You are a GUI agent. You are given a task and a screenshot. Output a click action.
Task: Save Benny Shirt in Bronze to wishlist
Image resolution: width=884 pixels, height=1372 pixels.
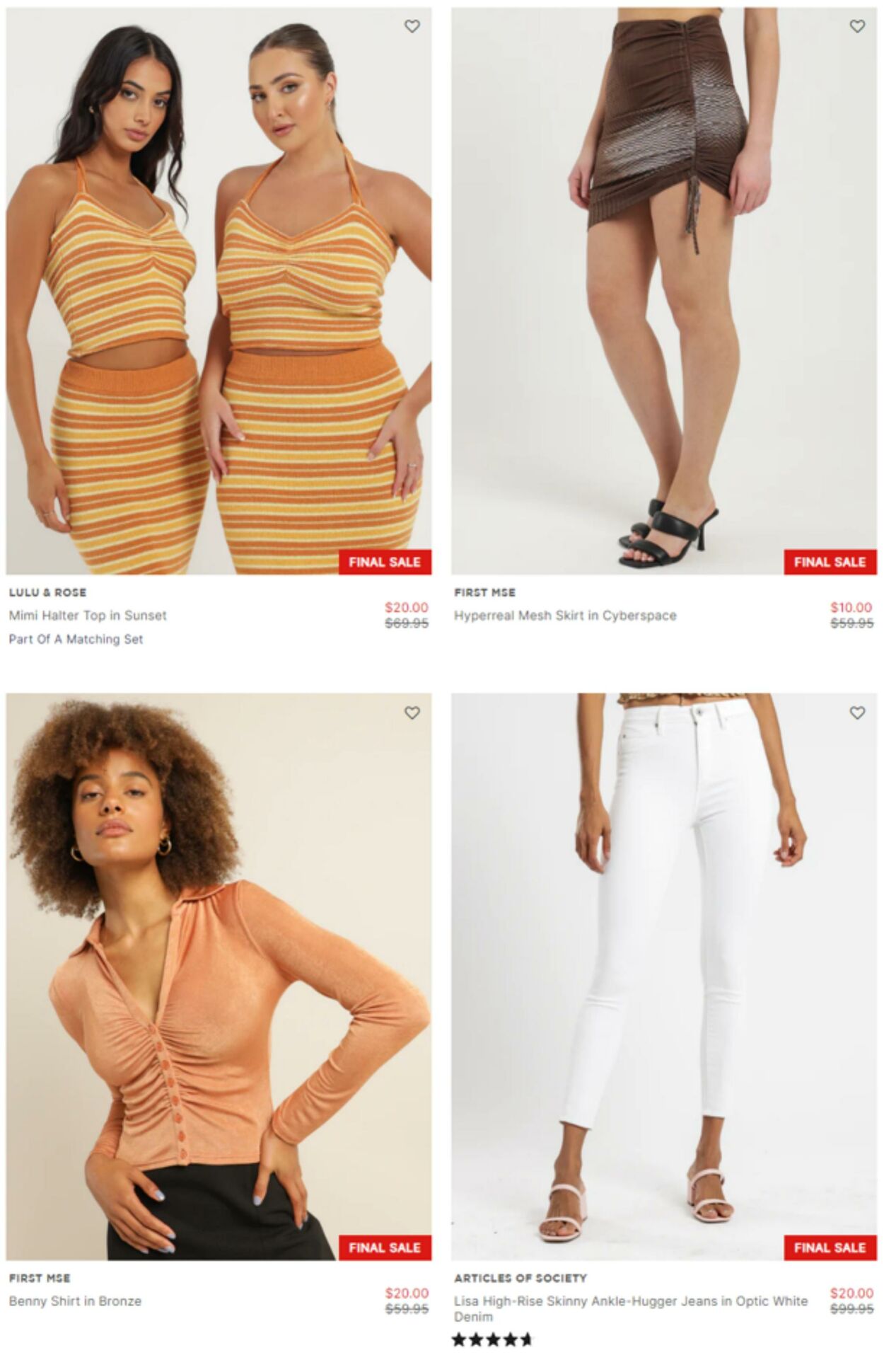click(x=412, y=713)
